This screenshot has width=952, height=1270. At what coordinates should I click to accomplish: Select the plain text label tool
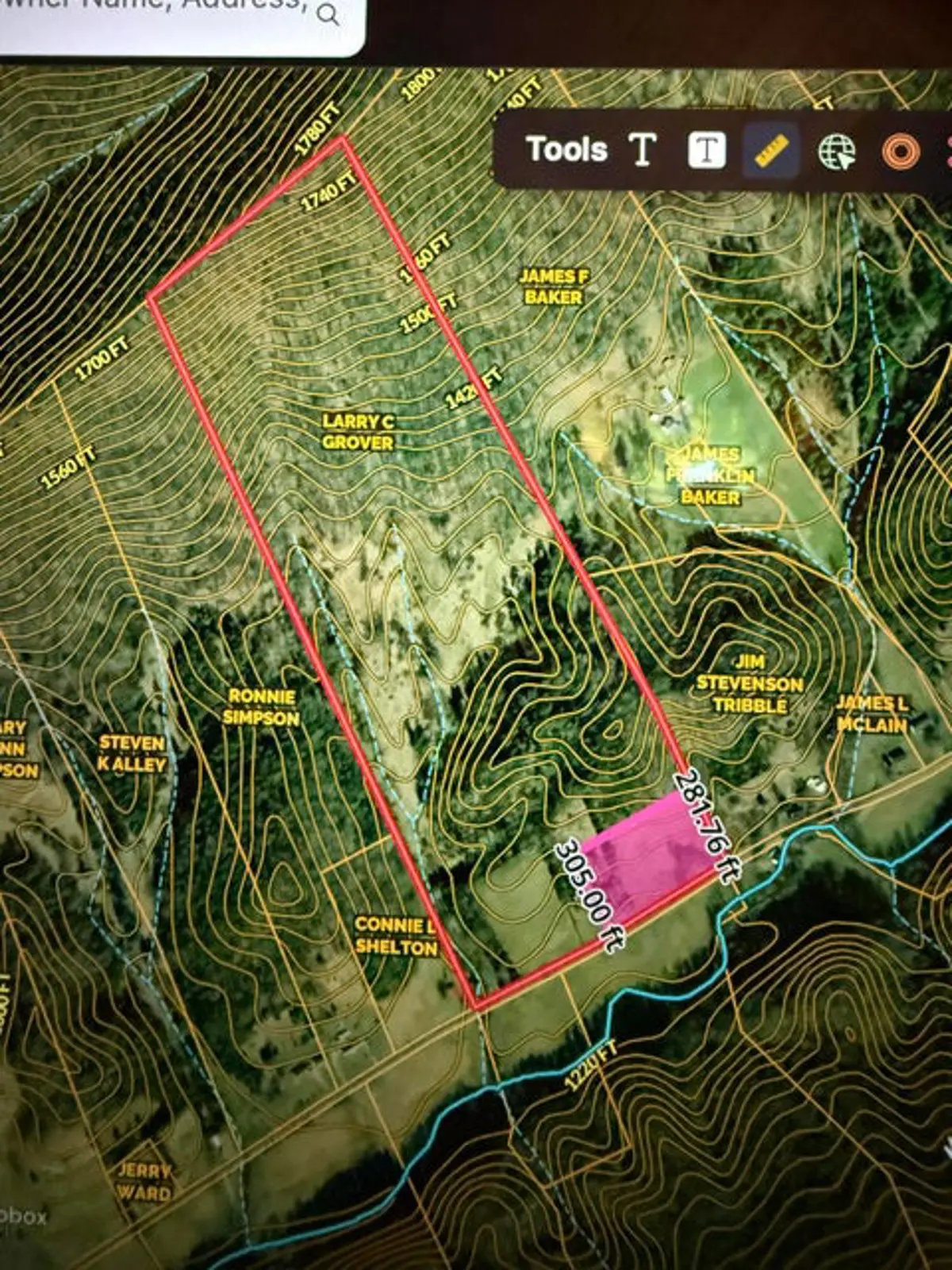coord(643,149)
